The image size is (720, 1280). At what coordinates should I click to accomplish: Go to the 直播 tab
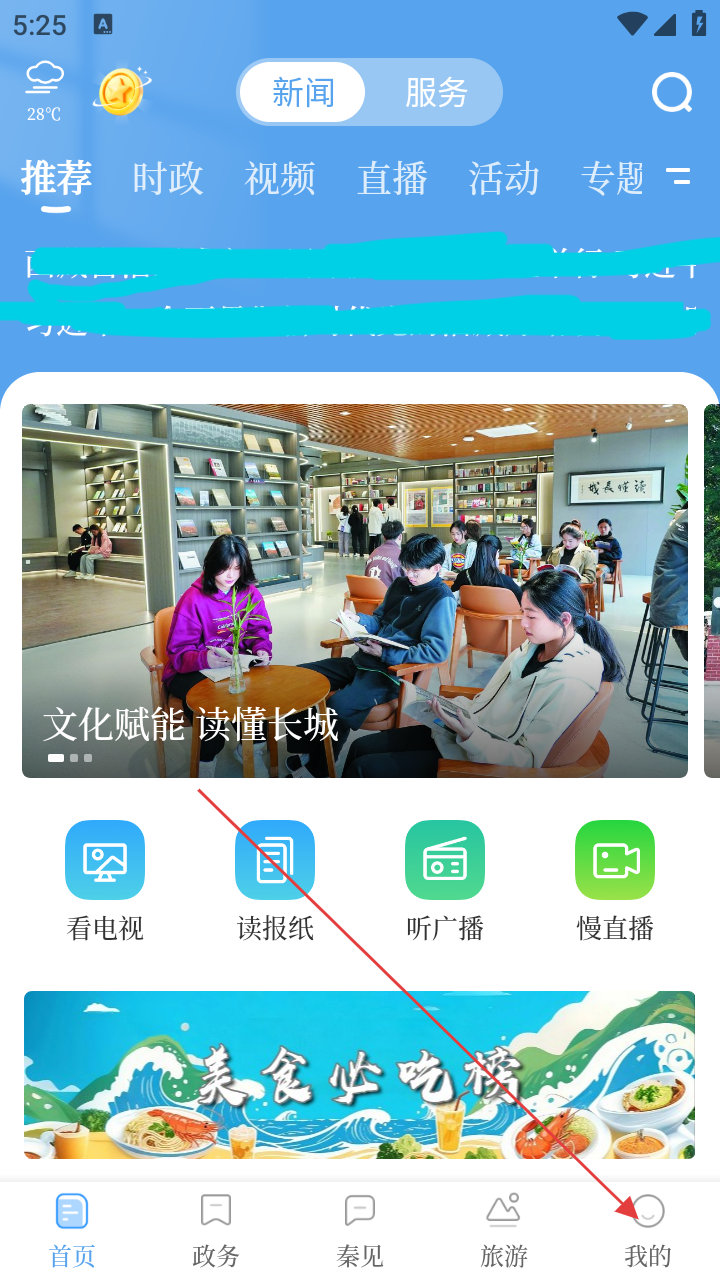pos(392,178)
